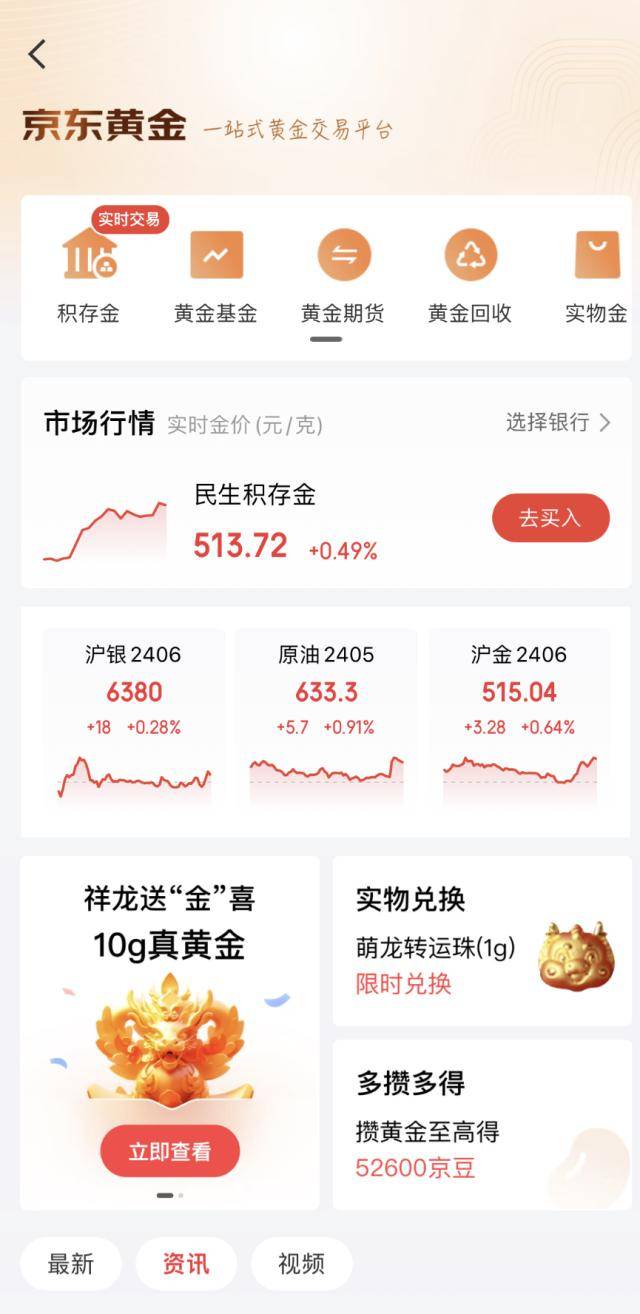Choose a bank via 选择银行

tap(558, 422)
